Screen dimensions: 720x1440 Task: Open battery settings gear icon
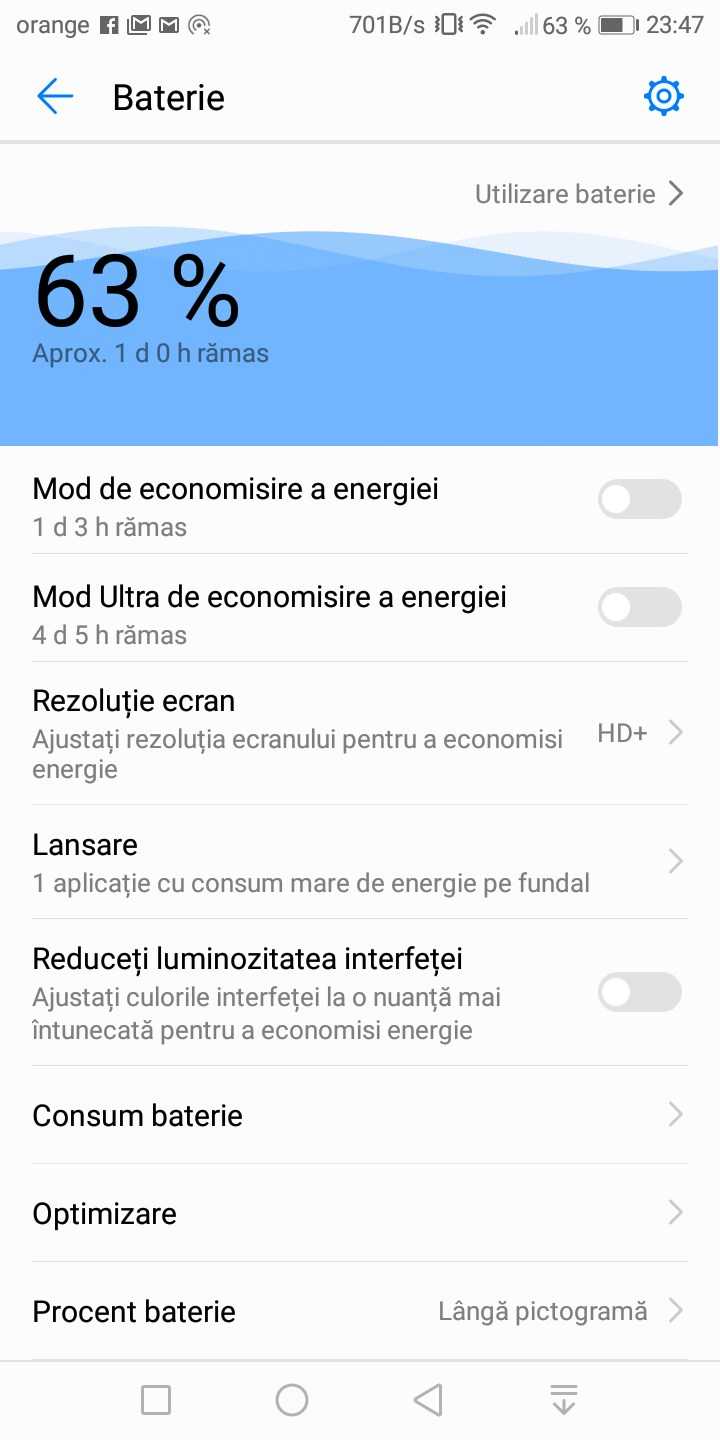point(663,97)
